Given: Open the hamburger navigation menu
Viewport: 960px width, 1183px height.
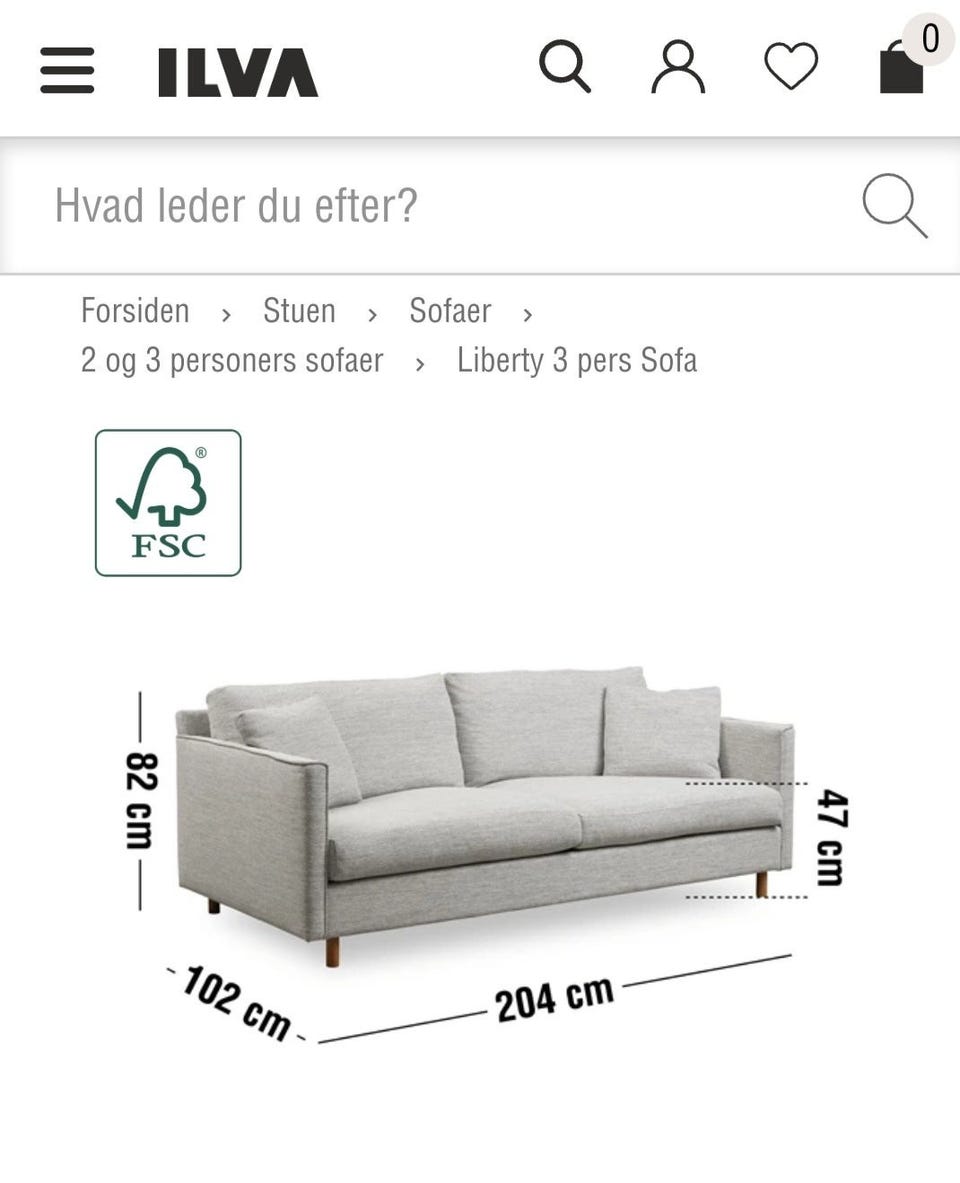Looking at the screenshot, I should point(68,70).
